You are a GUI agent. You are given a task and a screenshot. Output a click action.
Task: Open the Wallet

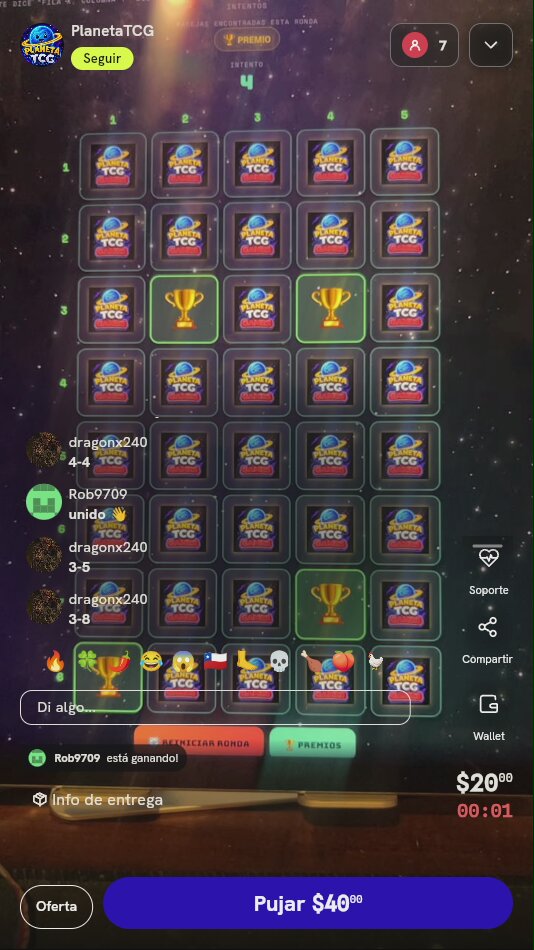[489, 718]
